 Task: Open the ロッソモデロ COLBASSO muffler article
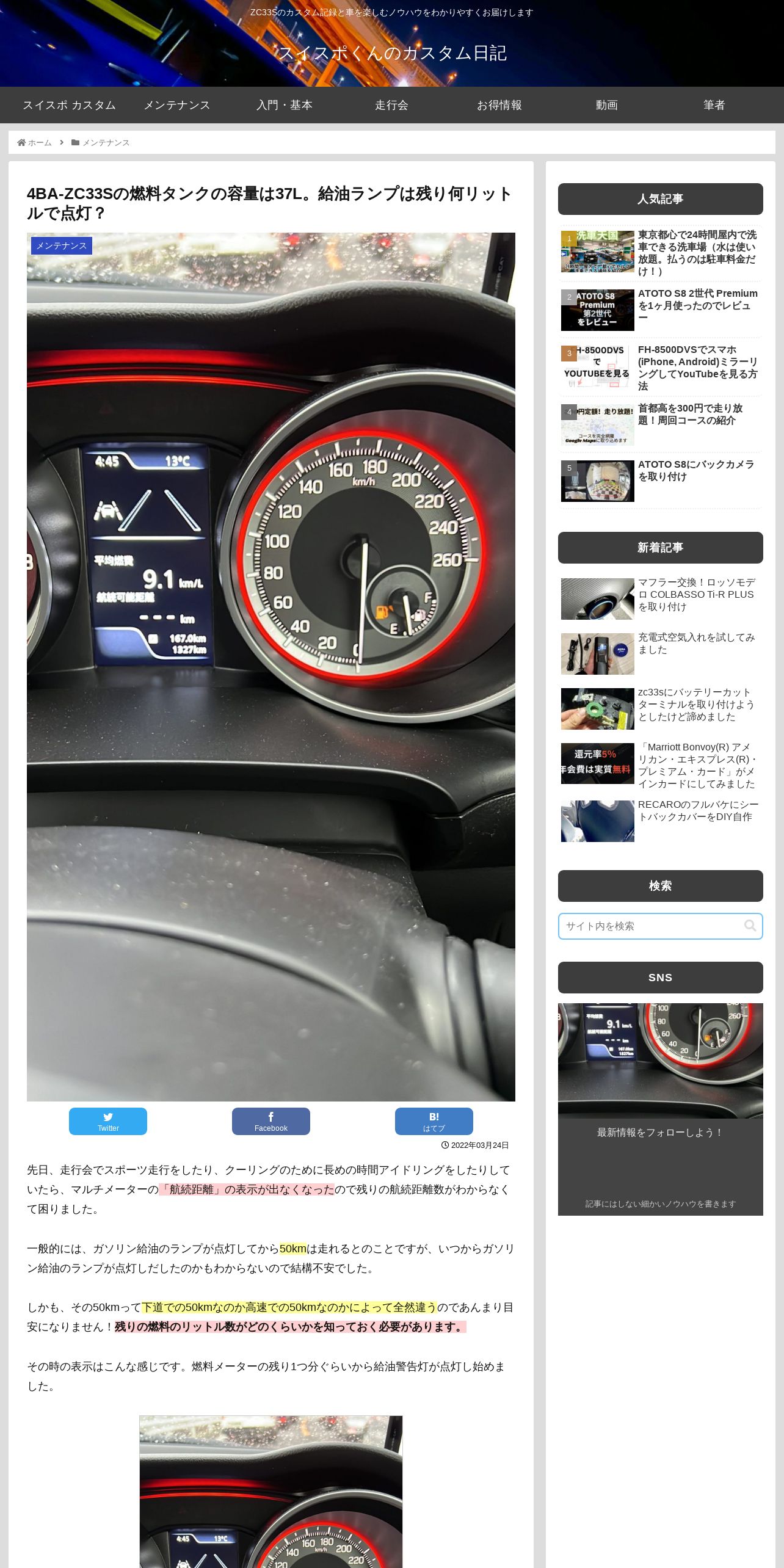coord(697,594)
